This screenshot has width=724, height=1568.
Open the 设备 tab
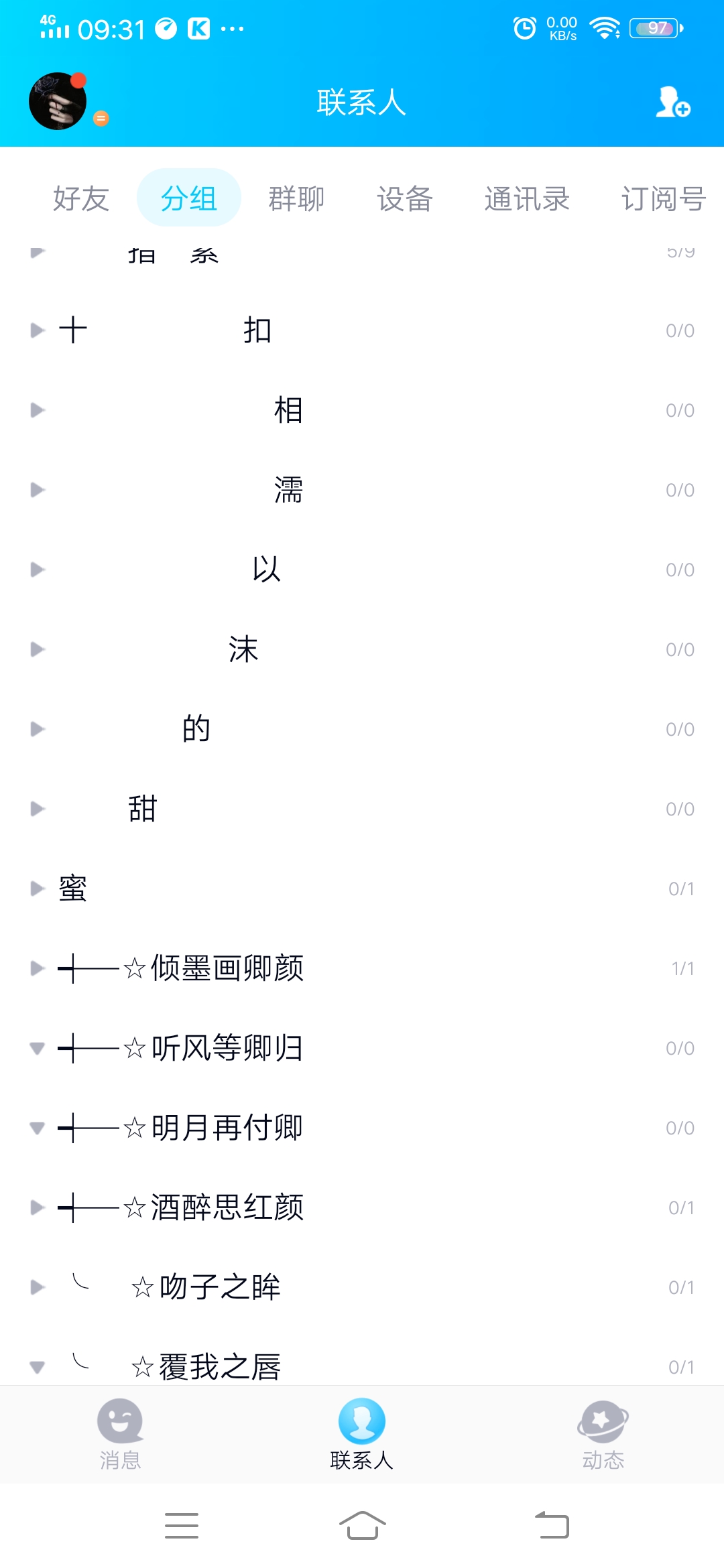[404, 198]
